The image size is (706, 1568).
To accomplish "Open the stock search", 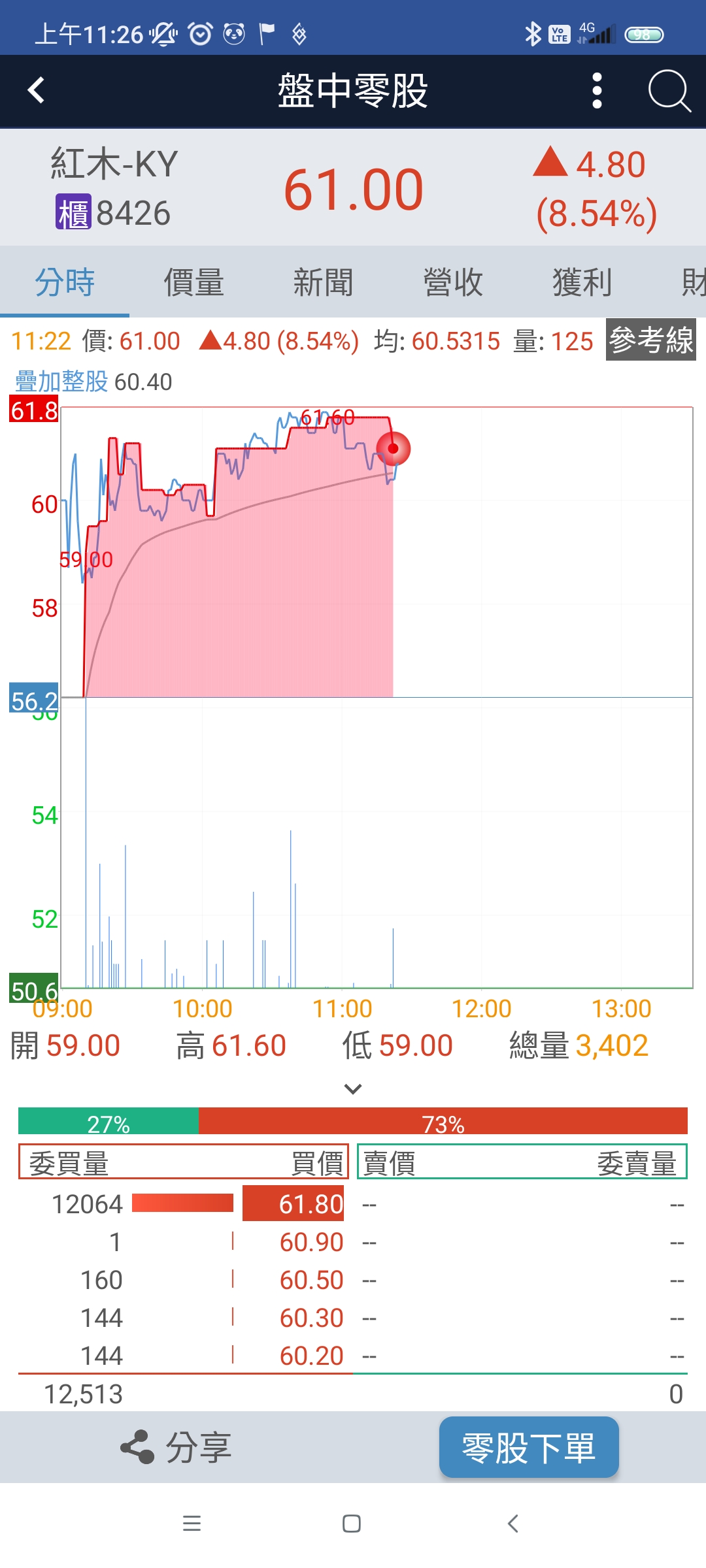I will pos(669,90).
